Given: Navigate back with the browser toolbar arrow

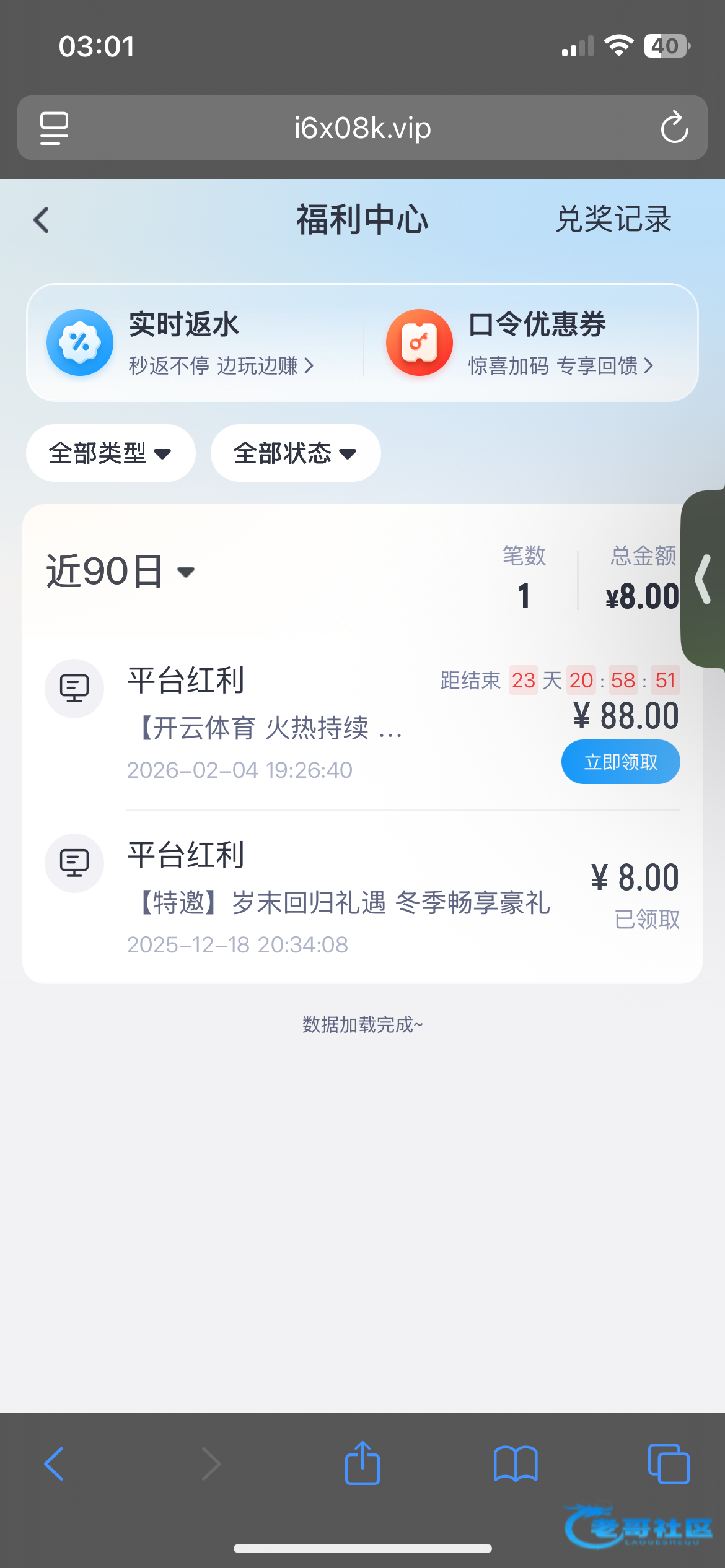Looking at the screenshot, I should [x=55, y=1464].
